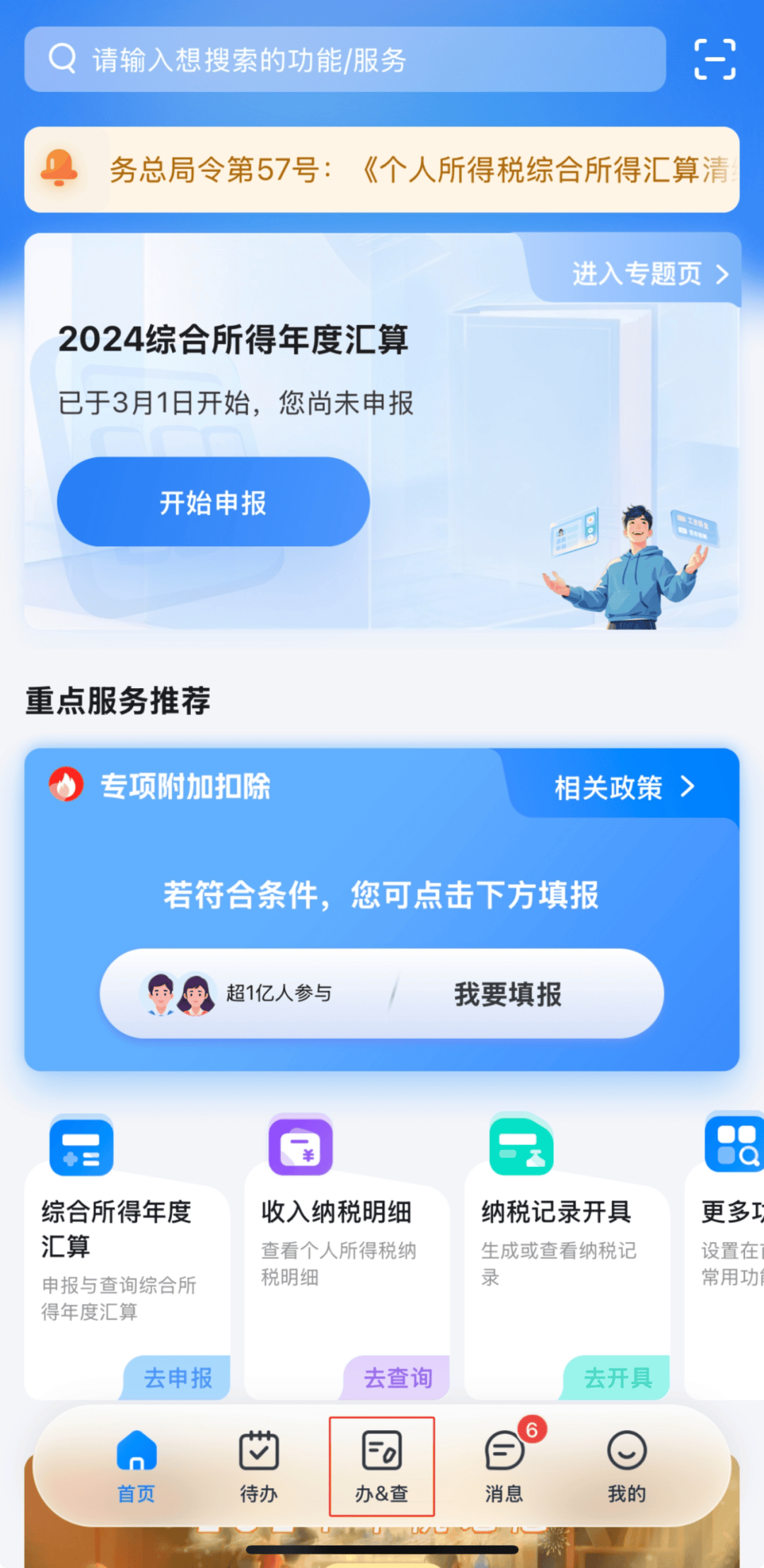764x1568 pixels.
Task: Tap 我要填报 in the deduction card
Action: (505, 994)
